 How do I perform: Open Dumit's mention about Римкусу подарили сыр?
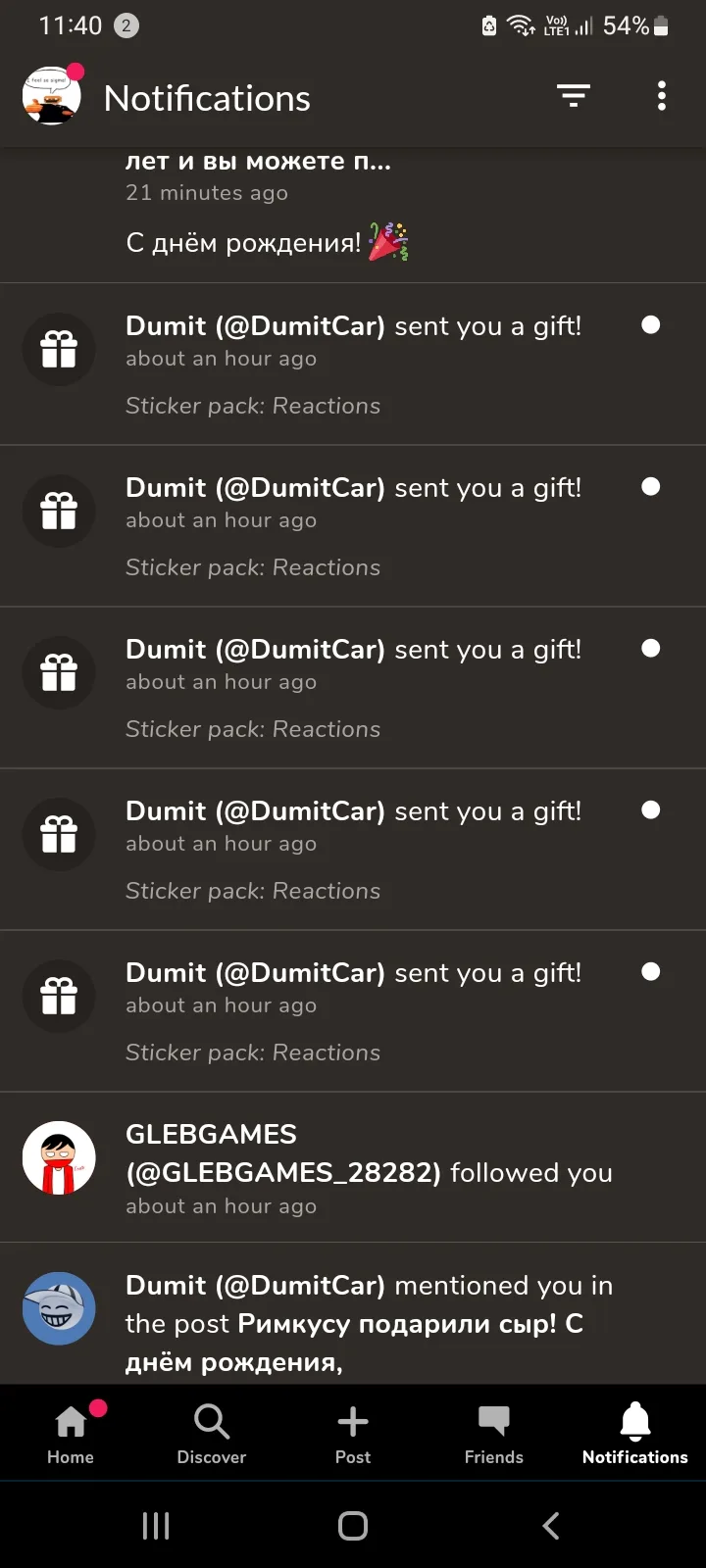coord(353,1313)
